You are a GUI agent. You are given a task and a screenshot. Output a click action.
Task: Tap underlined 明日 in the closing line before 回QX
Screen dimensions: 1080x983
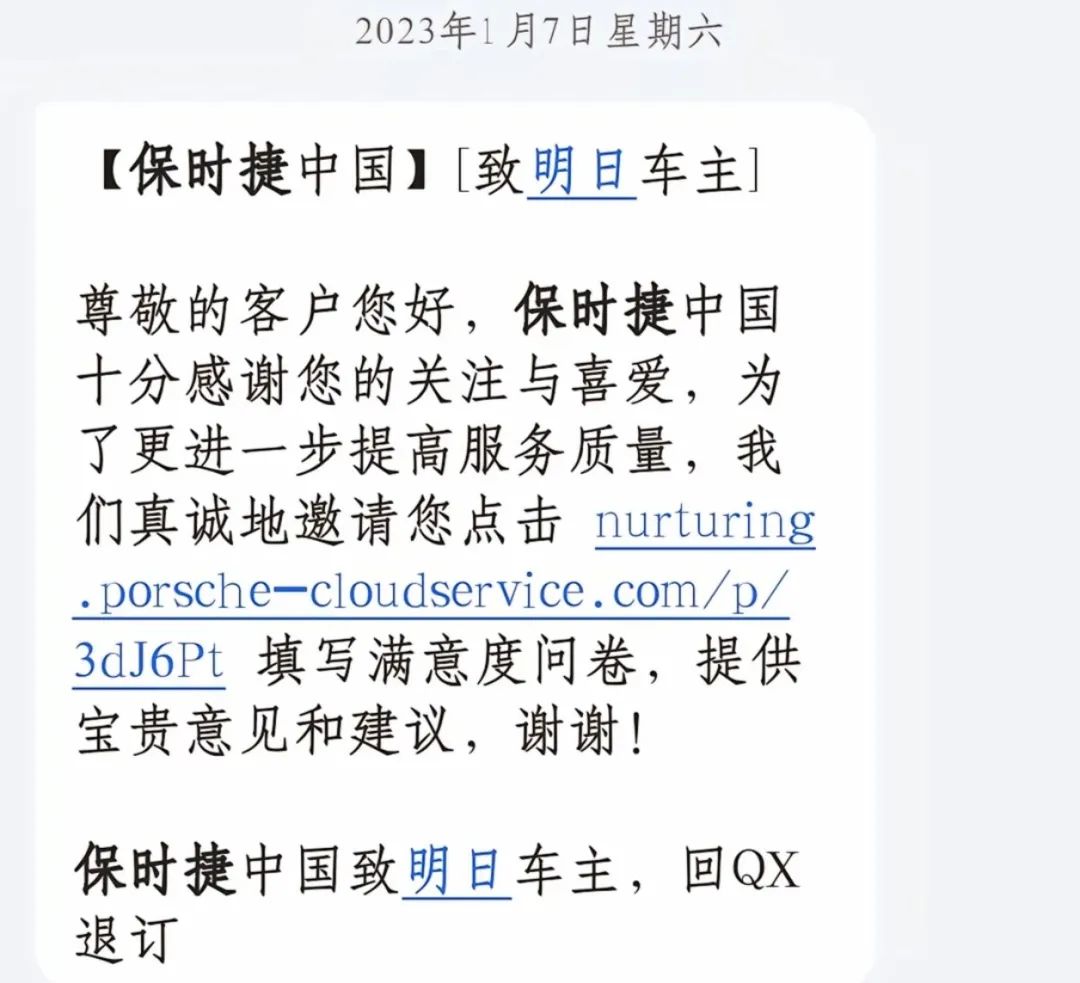(x=457, y=871)
